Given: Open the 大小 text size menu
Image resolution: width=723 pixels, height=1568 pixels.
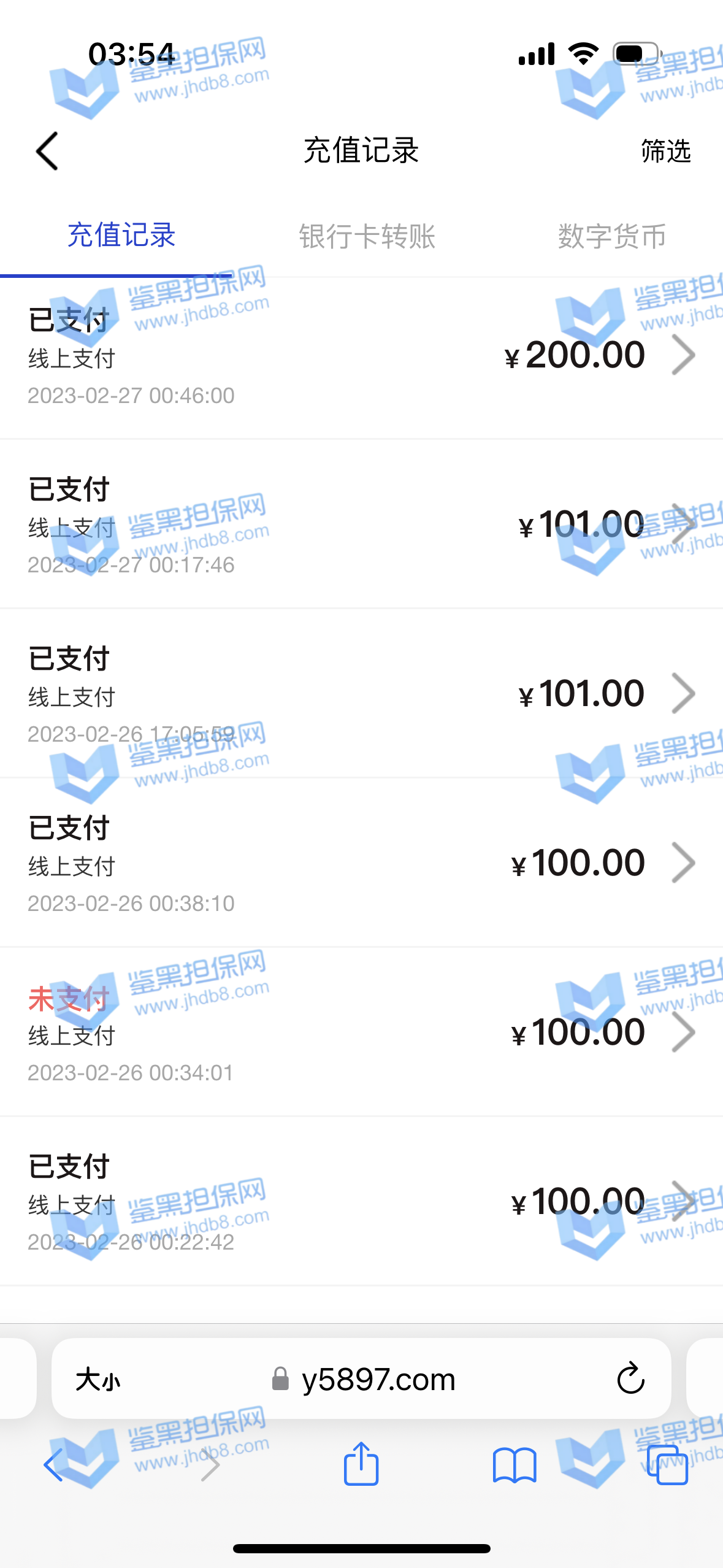Looking at the screenshot, I should pyautogui.click(x=98, y=1380).
